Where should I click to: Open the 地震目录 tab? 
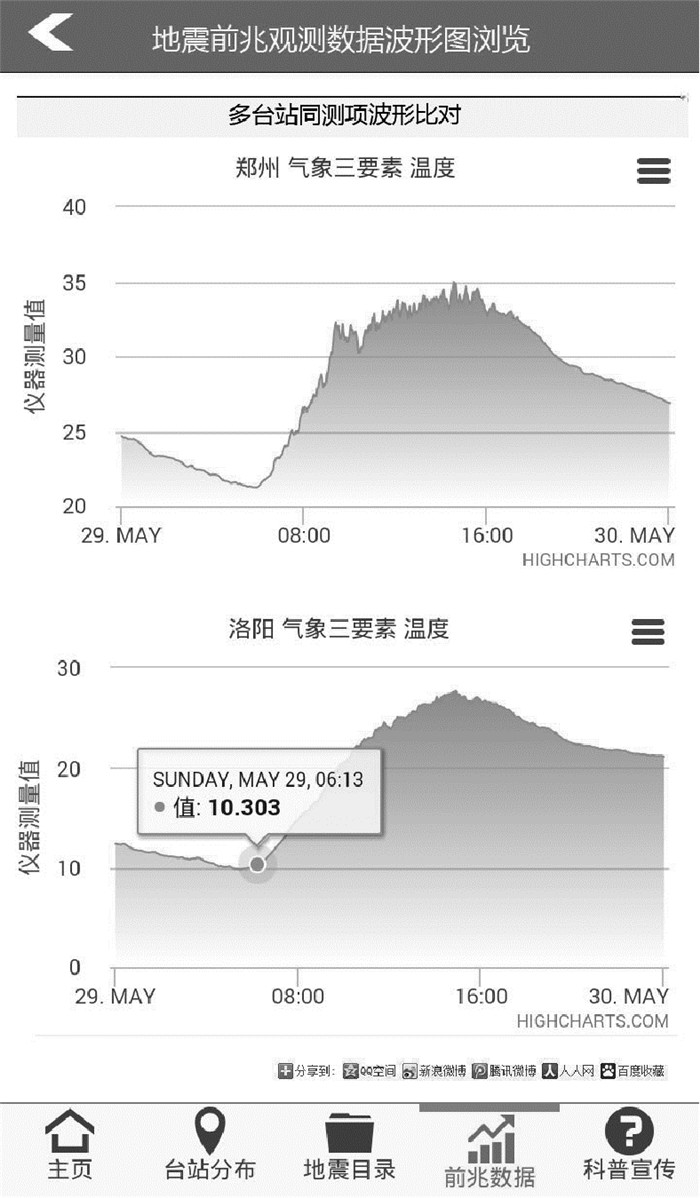pyautogui.click(x=349, y=1148)
